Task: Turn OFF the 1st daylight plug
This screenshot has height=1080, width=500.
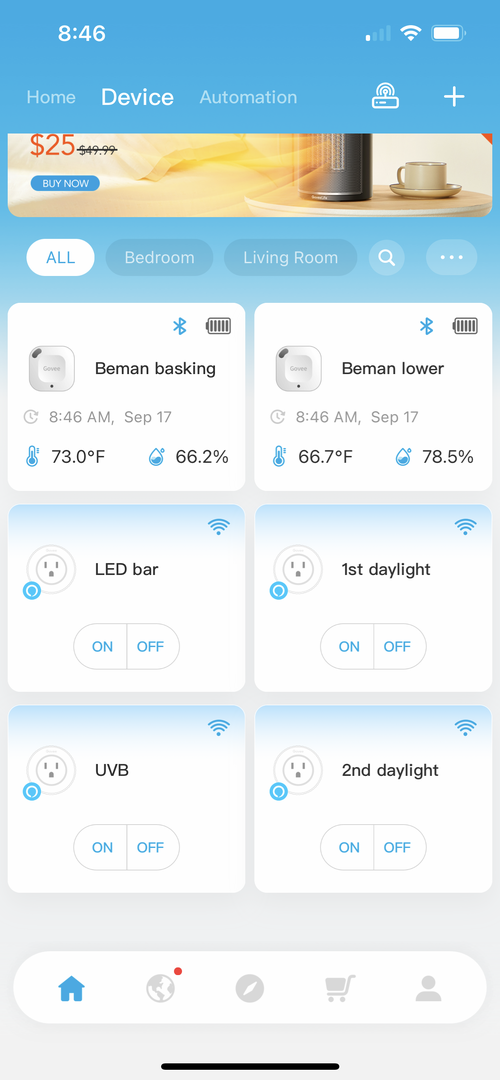Action: pos(399,647)
